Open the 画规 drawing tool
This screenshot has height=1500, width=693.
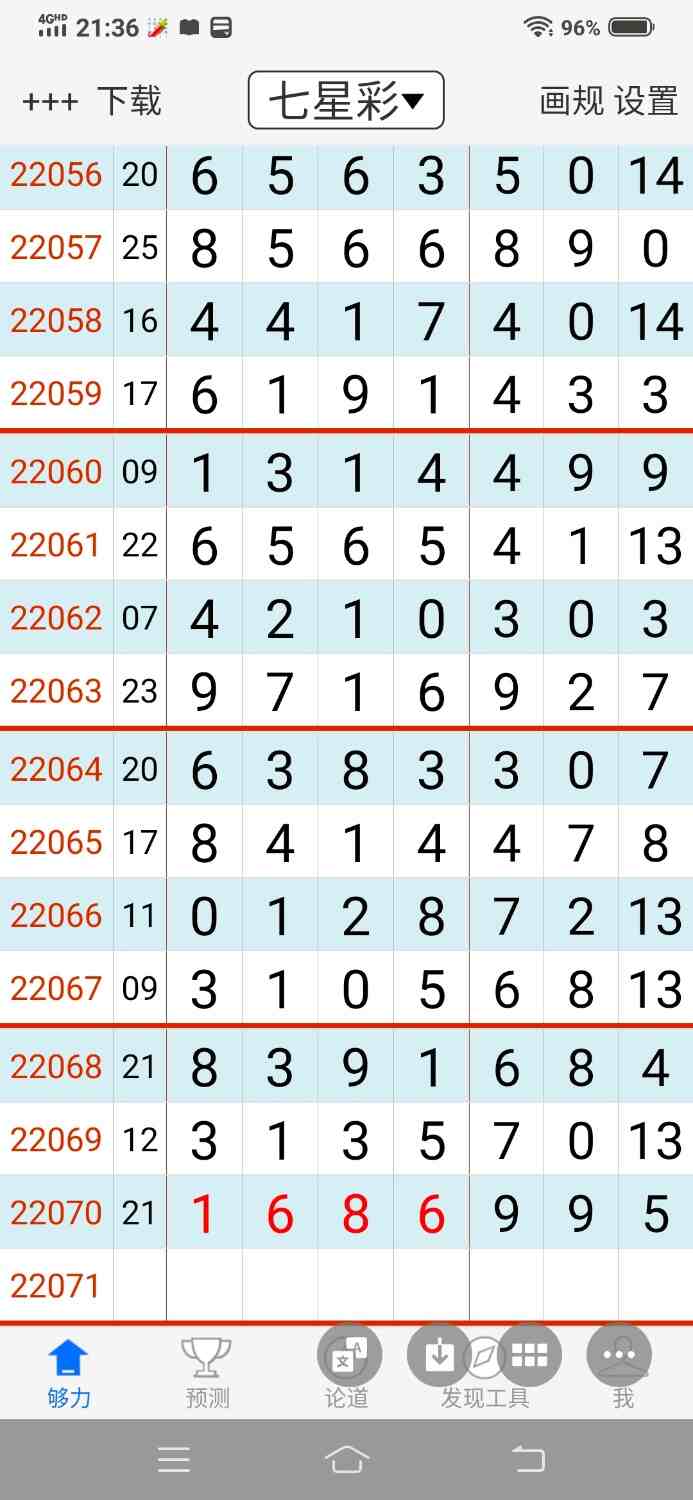point(571,102)
